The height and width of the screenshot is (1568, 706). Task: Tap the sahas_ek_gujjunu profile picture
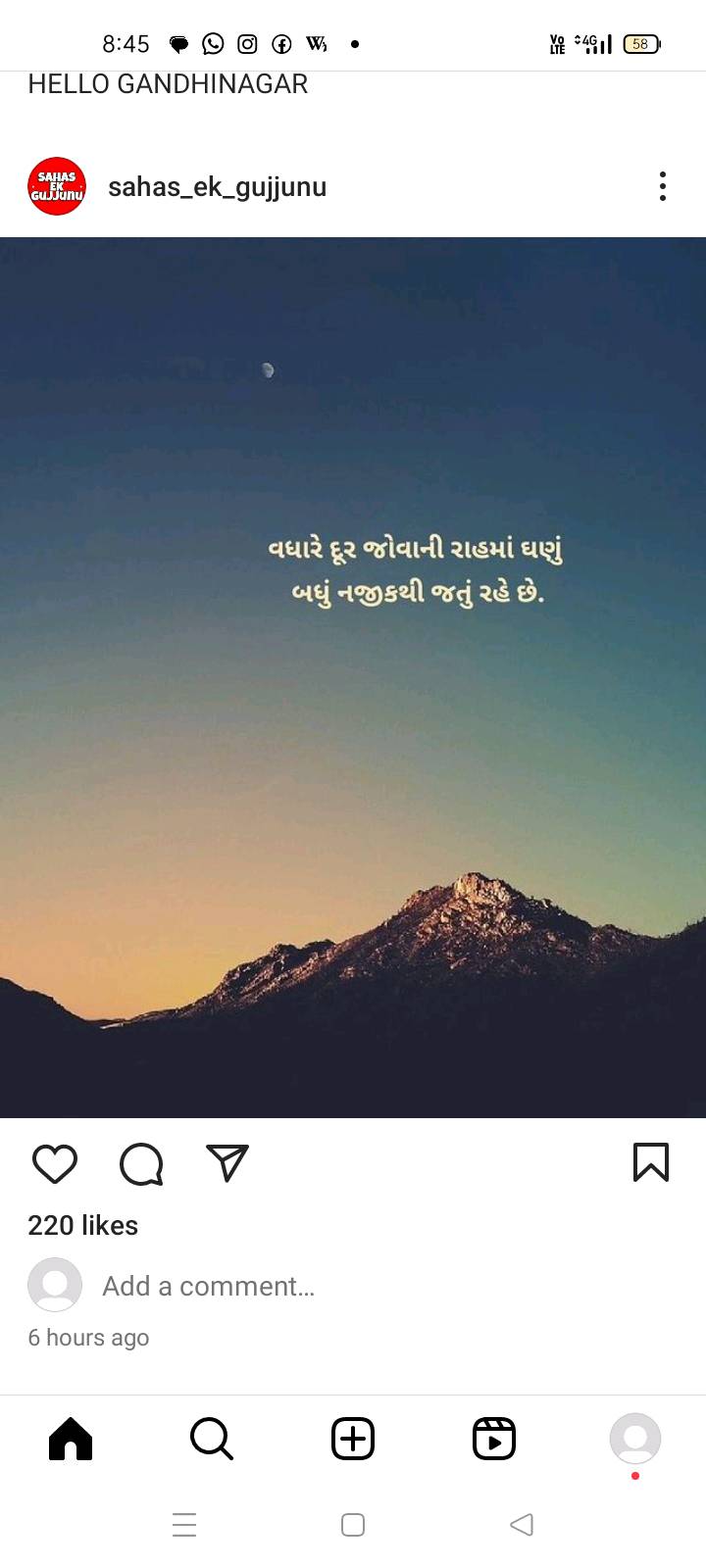coord(57,186)
